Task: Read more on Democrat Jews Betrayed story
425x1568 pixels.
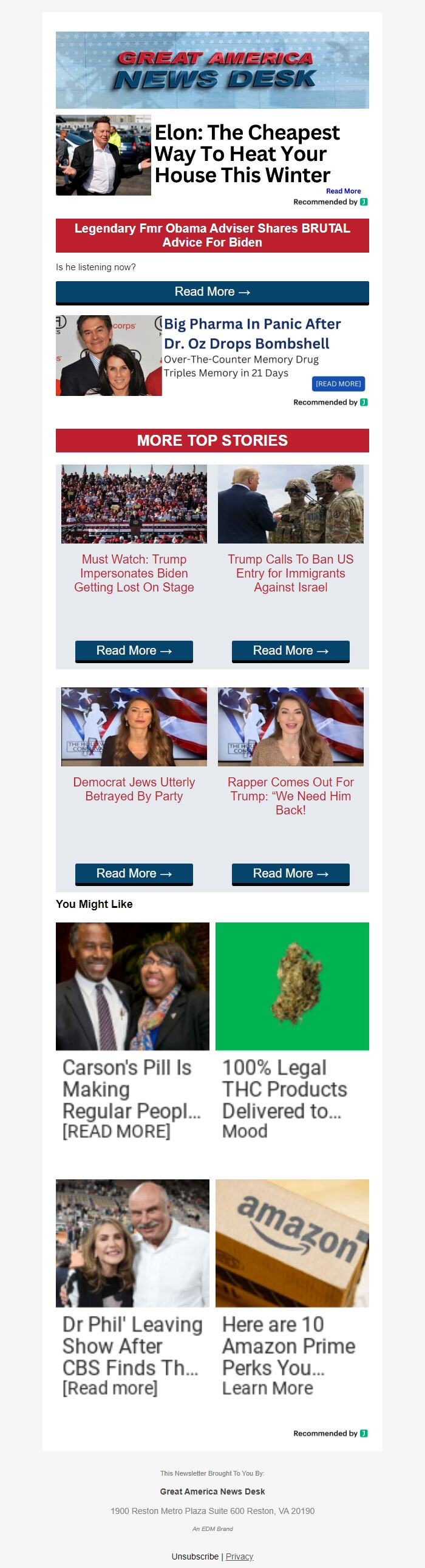Action: click(134, 873)
